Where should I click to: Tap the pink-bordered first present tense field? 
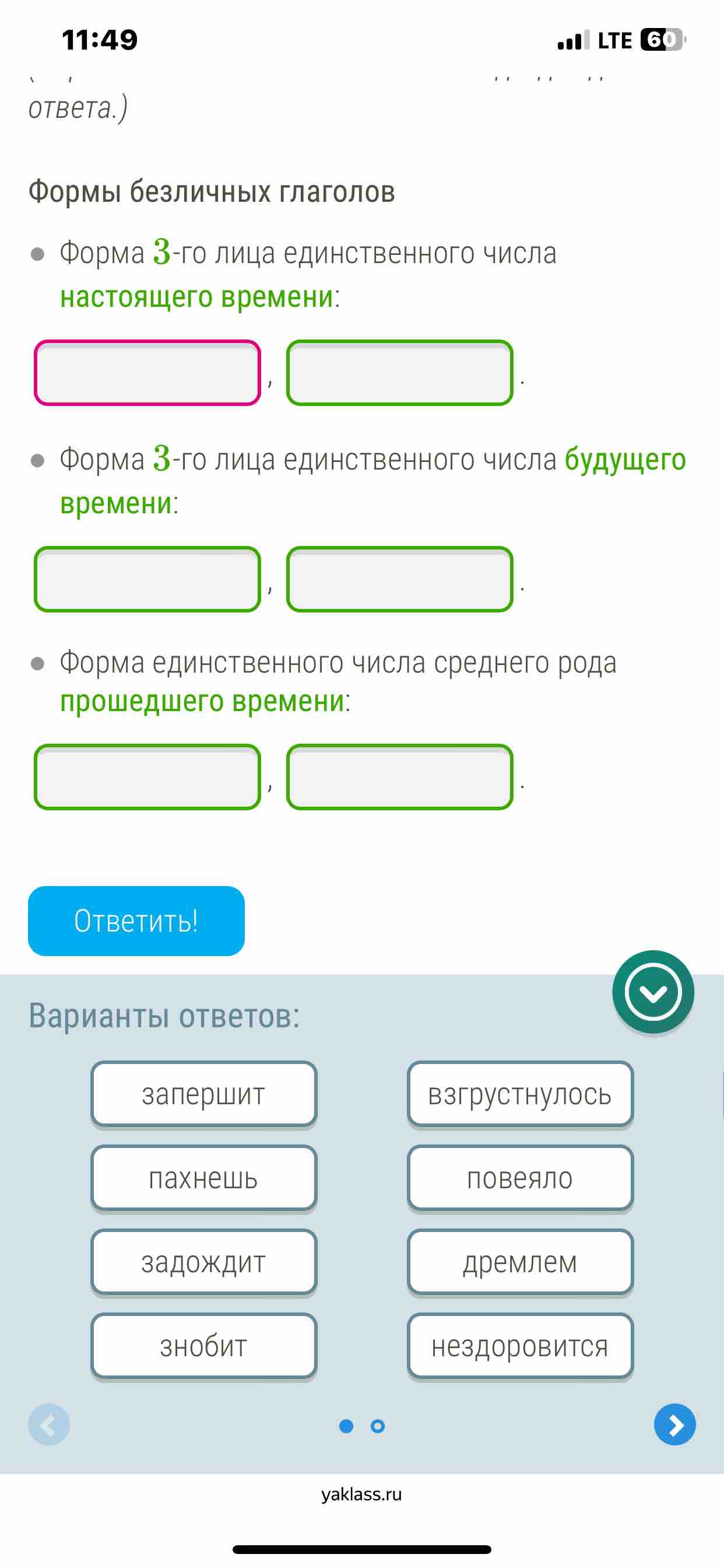tap(147, 373)
